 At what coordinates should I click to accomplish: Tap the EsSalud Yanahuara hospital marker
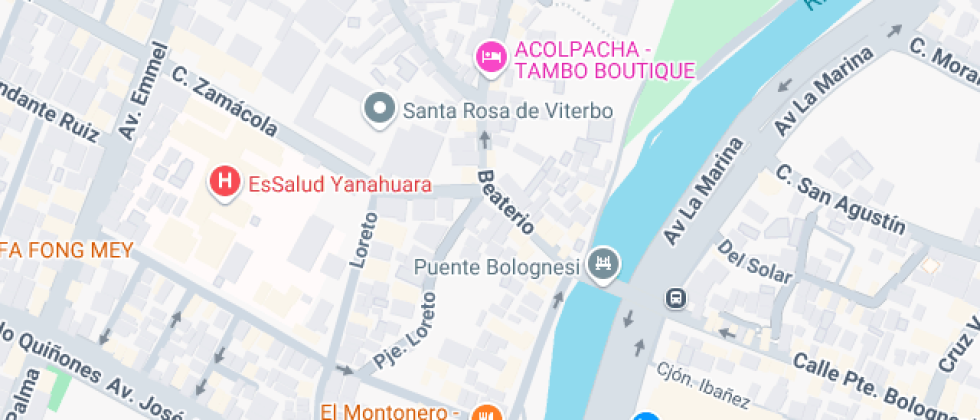tap(226, 182)
